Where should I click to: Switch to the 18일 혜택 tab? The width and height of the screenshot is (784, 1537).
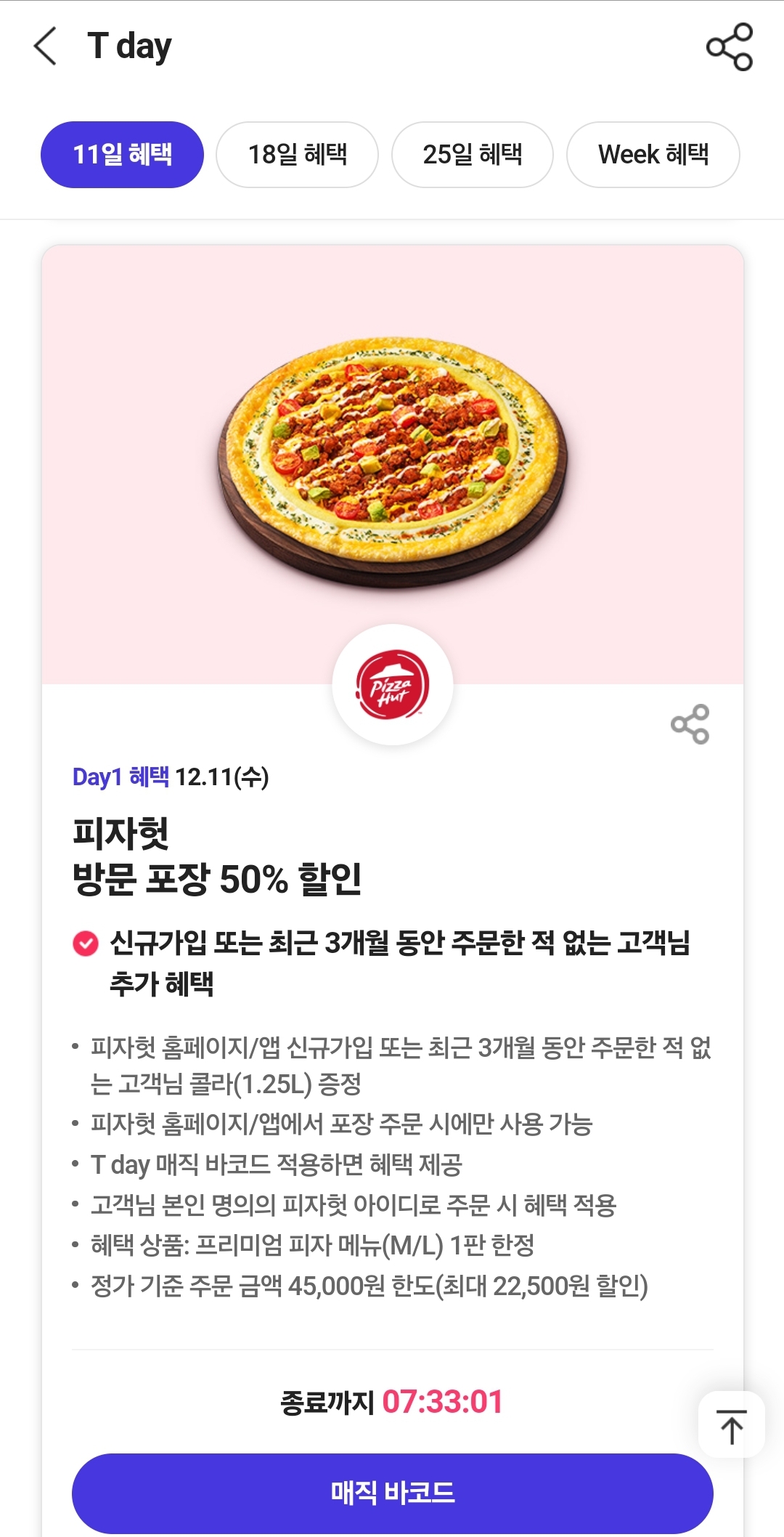[x=297, y=155]
